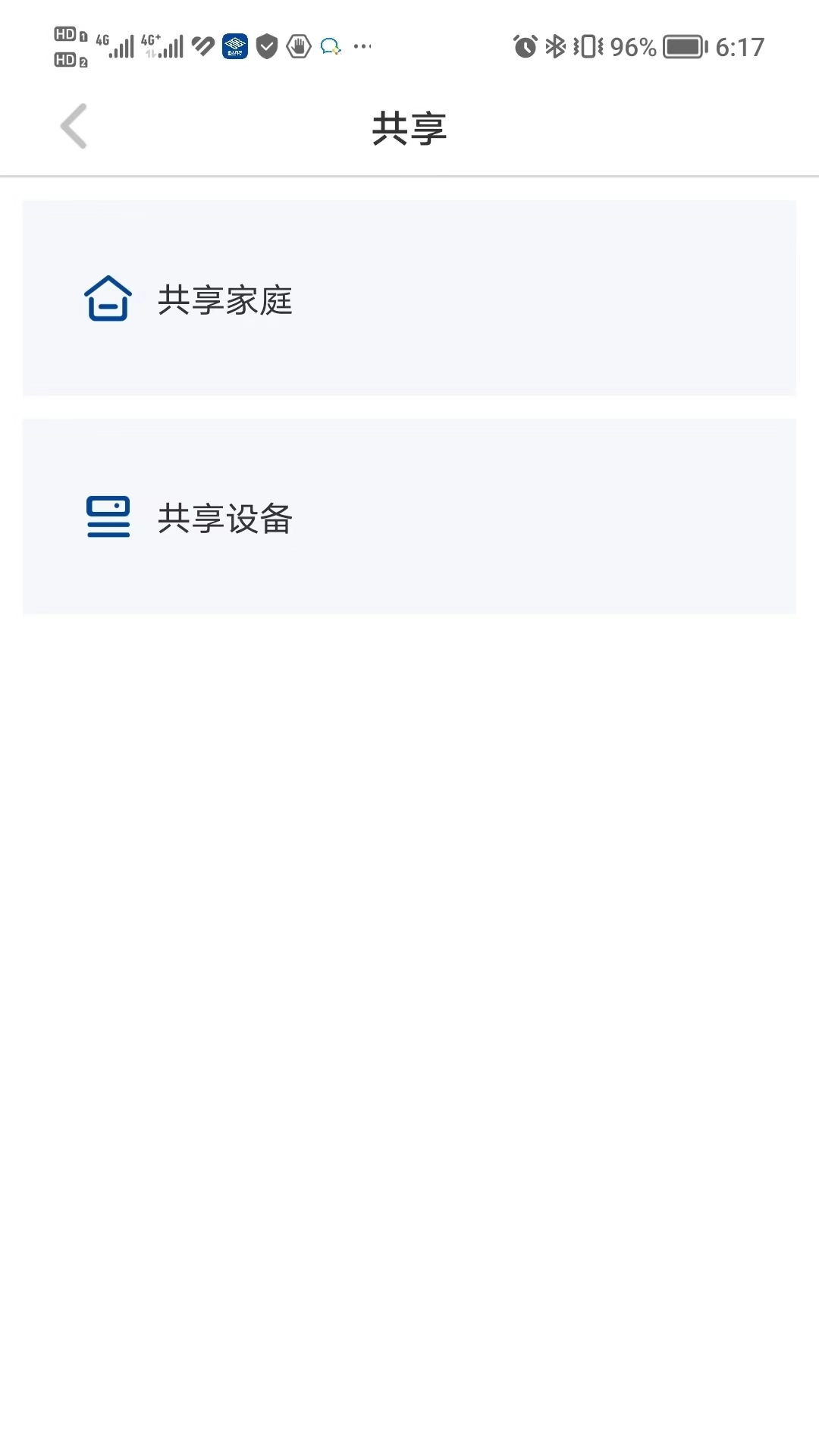Tap the WeChat notification icon in status bar

click(x=329, y=46)
